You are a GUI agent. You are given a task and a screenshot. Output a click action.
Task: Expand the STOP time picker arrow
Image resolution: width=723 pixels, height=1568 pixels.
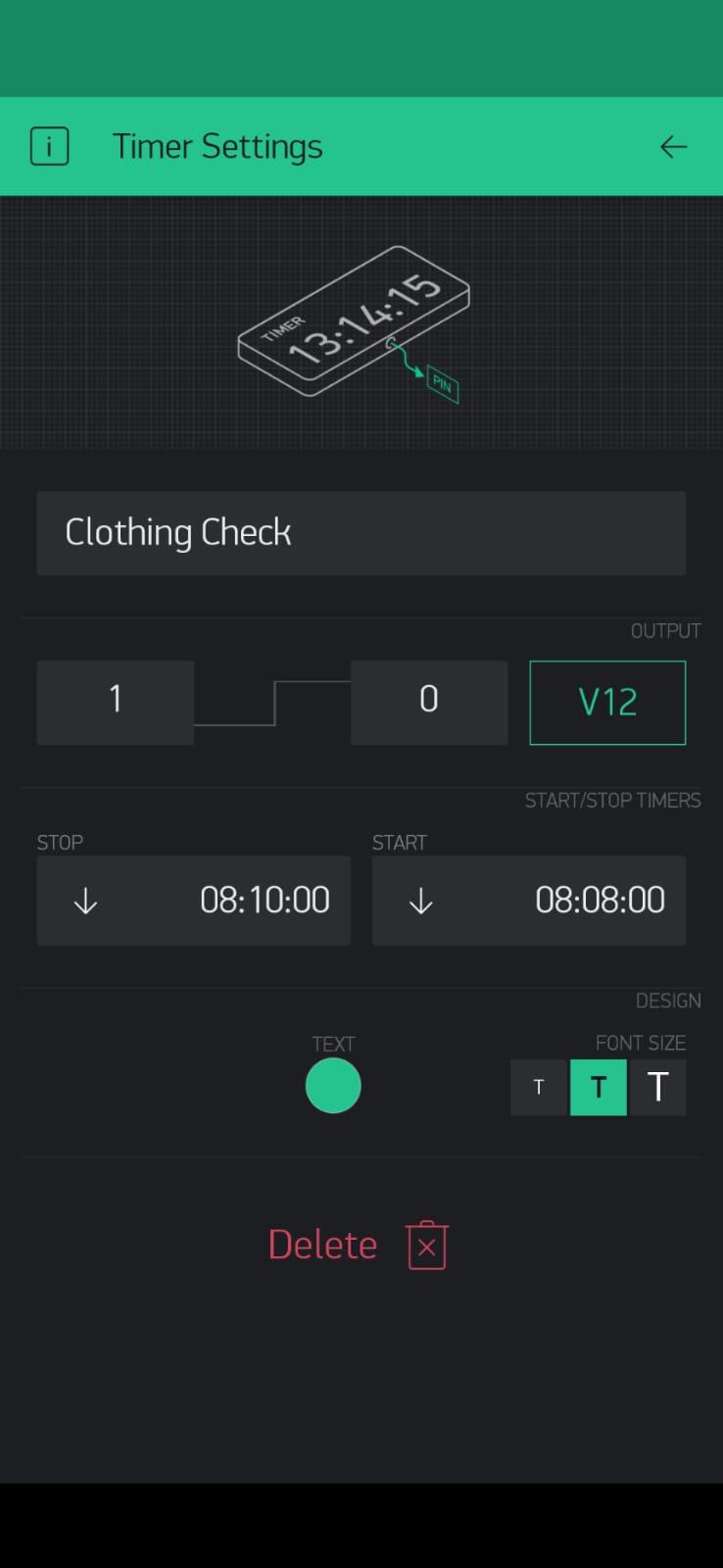pyautogui.click(x=84, y=900)
